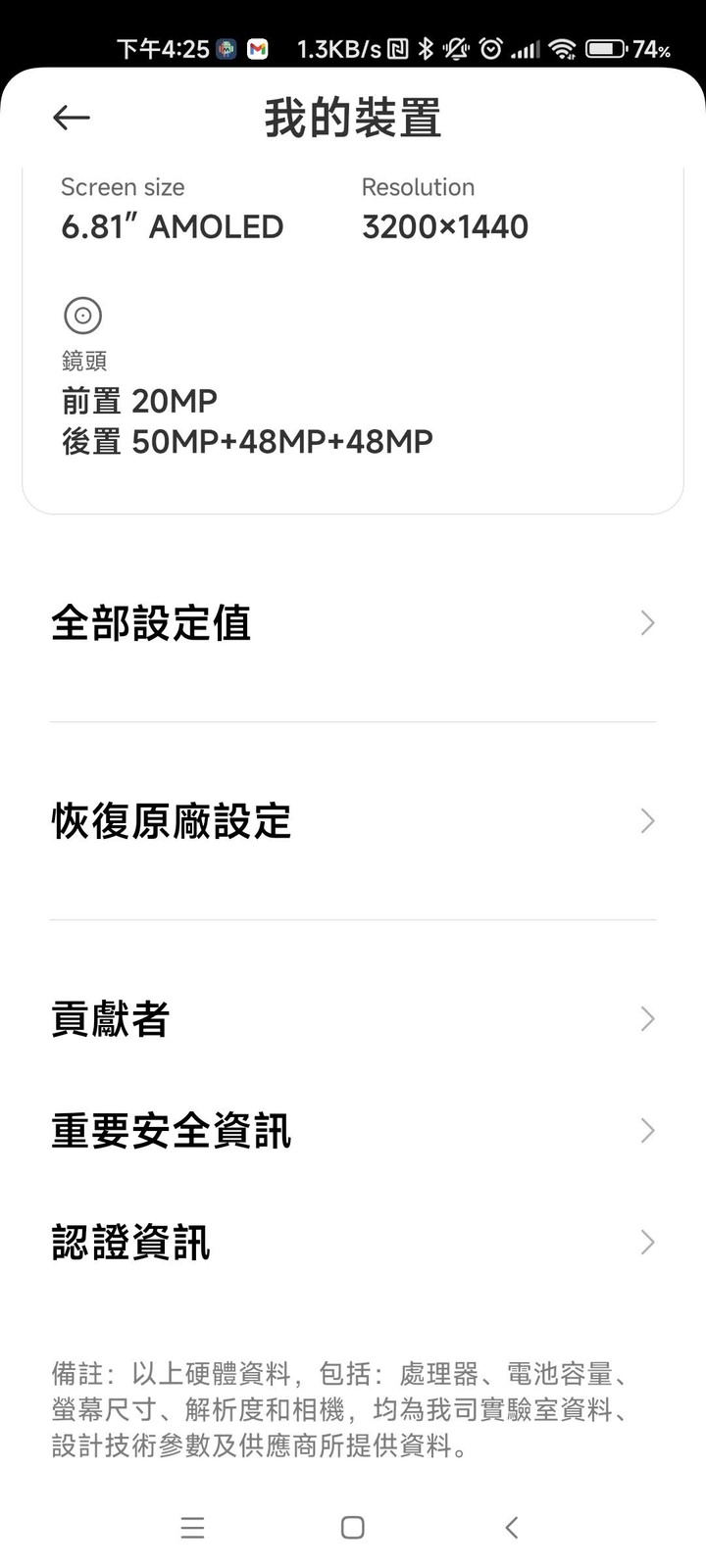Screen dimensions: 706x1568
Task: Open 全部設定值
Action: [353, 623]
